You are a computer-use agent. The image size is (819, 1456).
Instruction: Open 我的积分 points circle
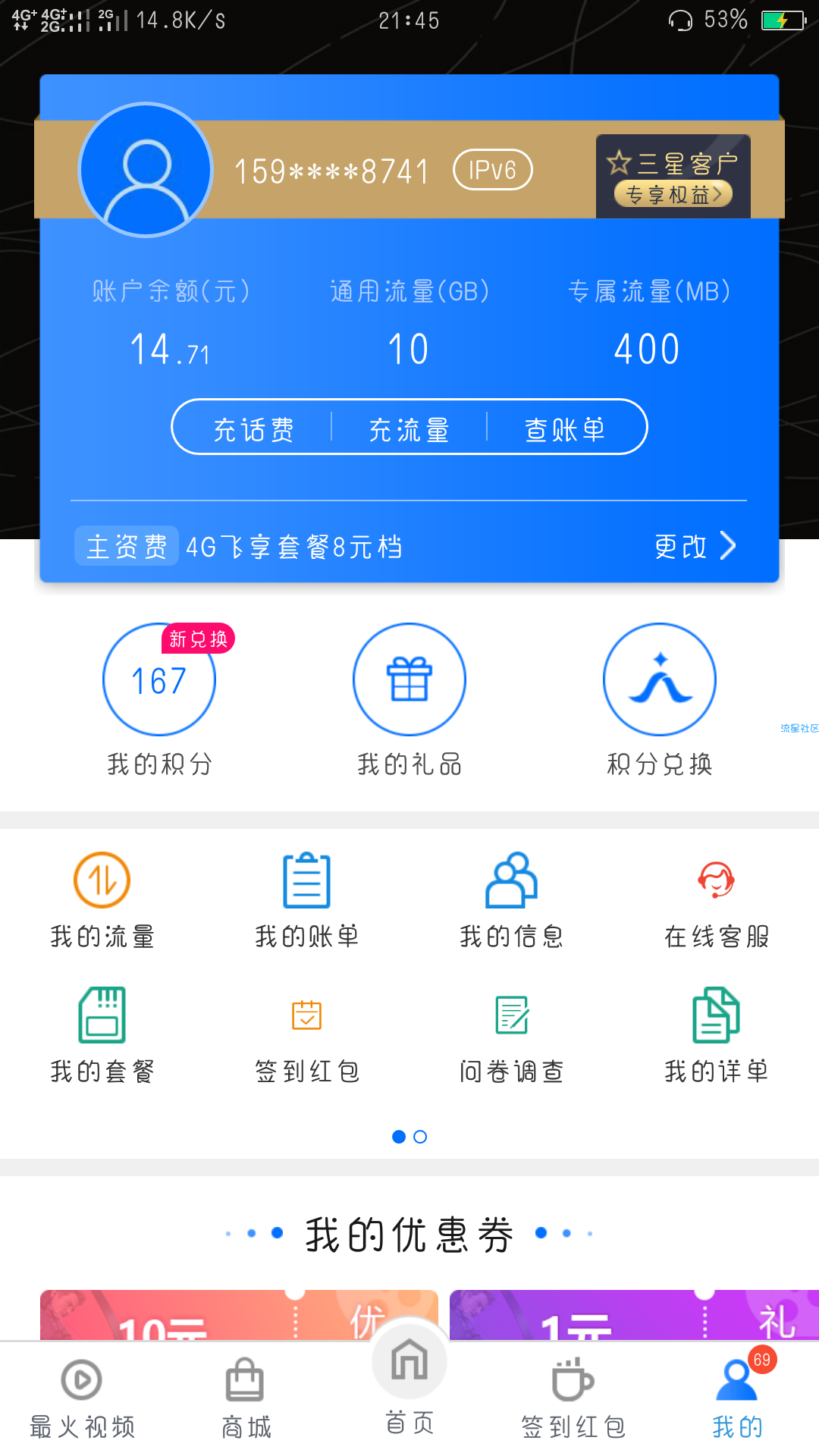pyautogui.click(x=159, y=679)
